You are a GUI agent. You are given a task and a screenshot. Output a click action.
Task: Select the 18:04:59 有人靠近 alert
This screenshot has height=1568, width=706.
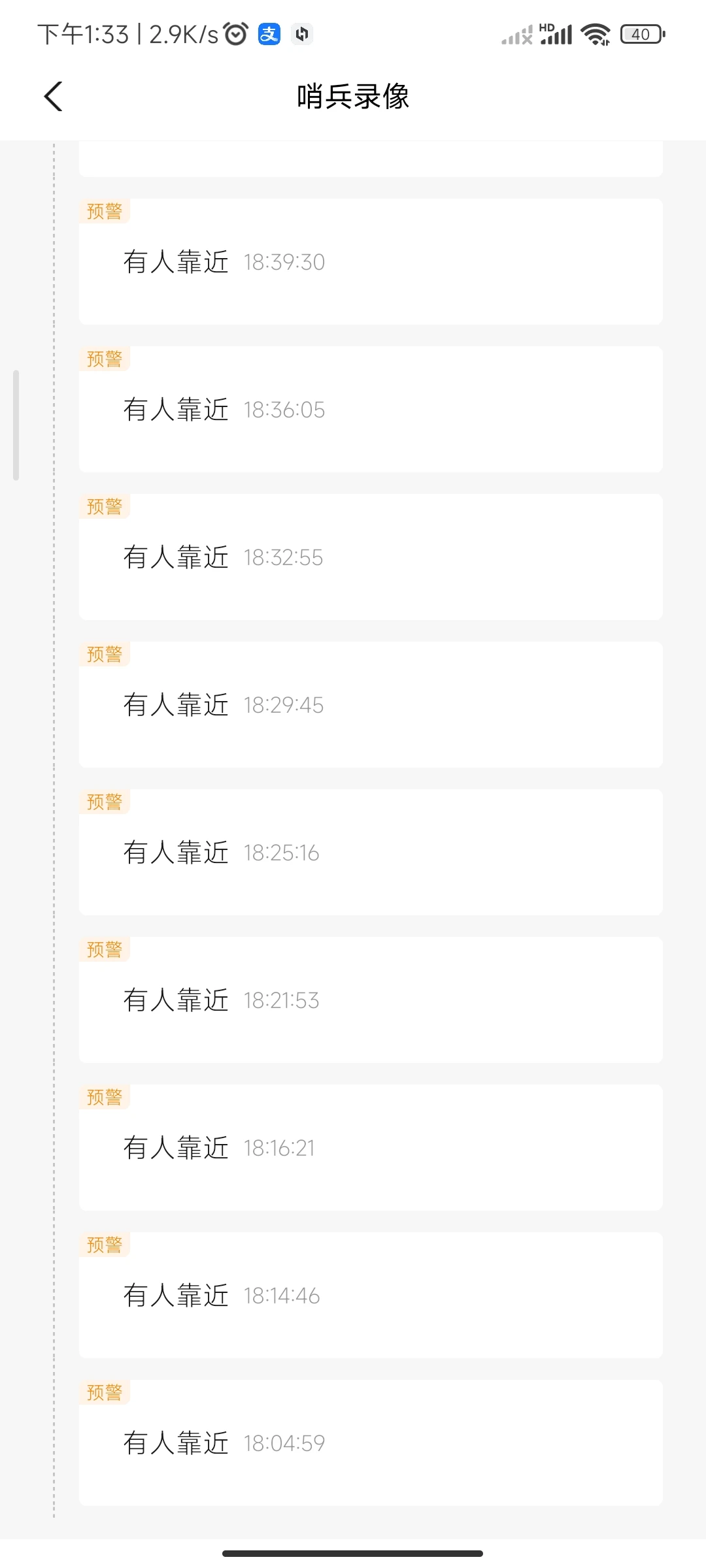(371, 1443)
